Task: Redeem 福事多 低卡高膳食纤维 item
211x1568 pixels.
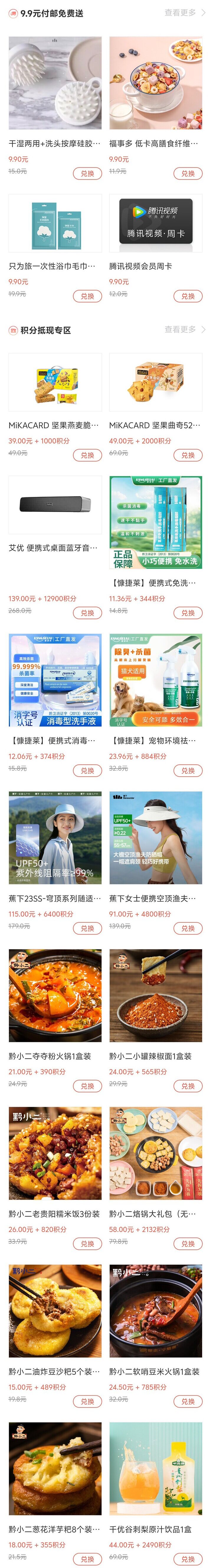Action: click(188, 173)
